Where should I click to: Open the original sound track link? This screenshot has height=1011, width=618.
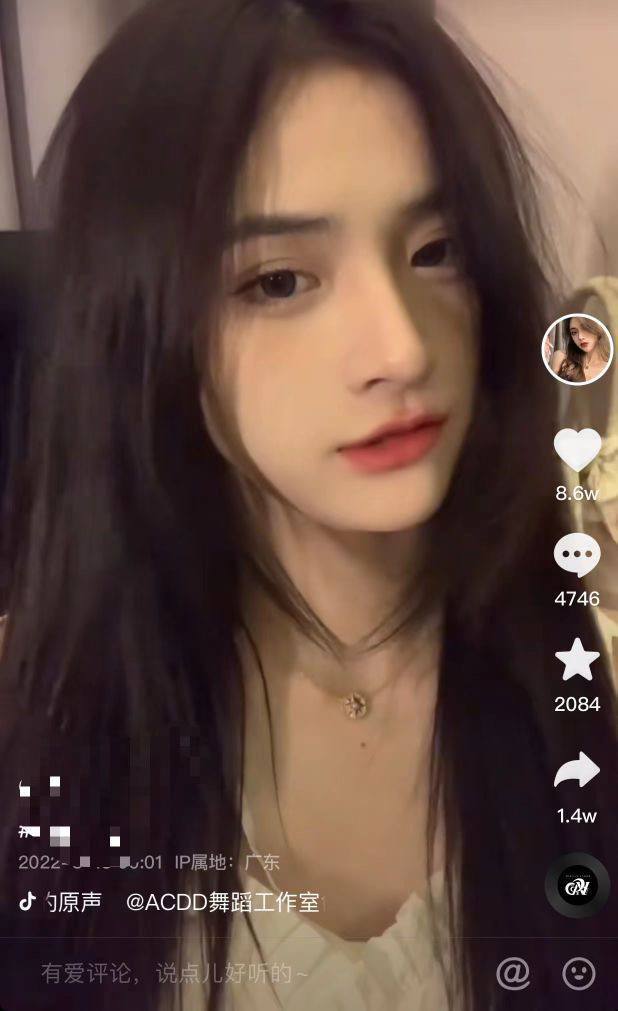pos(62,902)
